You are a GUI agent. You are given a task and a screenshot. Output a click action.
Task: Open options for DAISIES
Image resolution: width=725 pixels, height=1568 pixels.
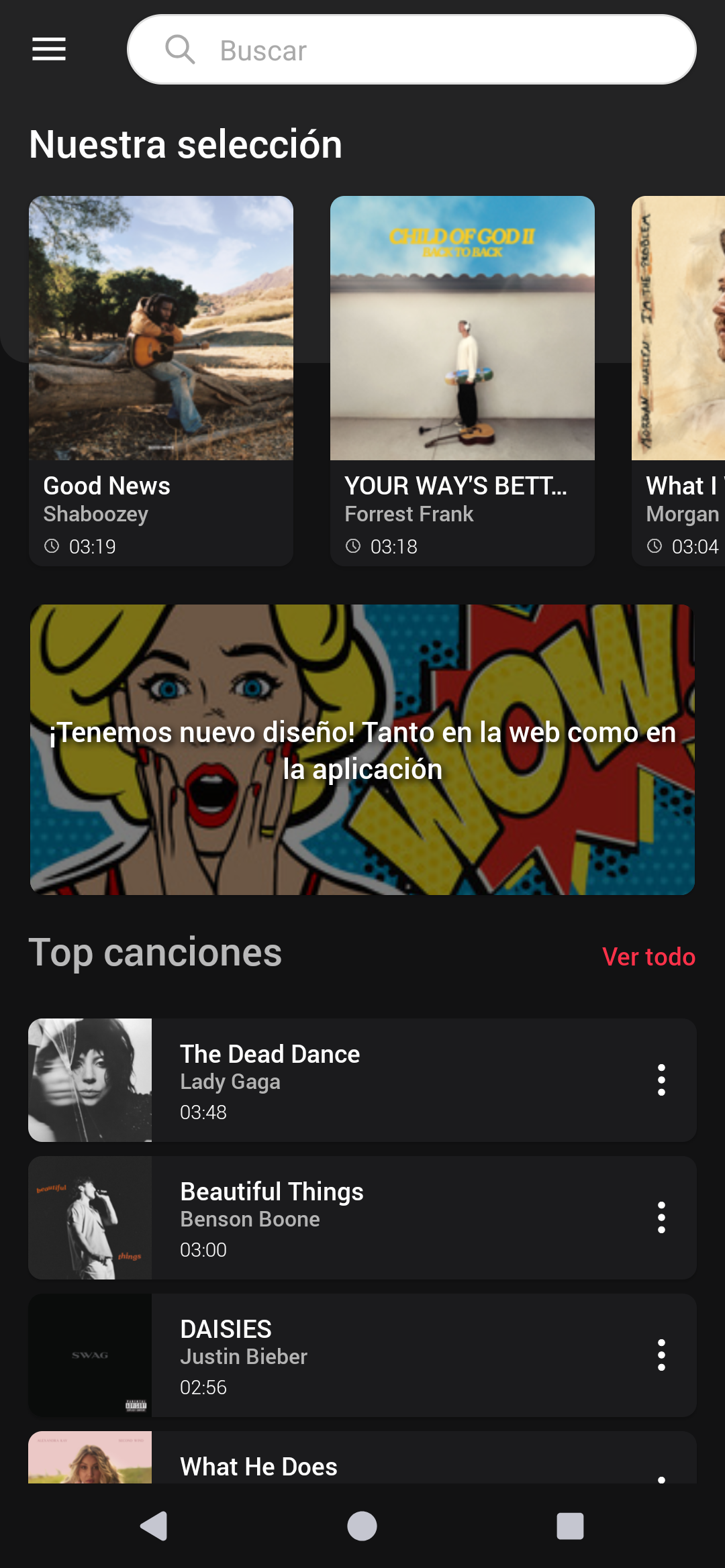[x=661, y=1355]
